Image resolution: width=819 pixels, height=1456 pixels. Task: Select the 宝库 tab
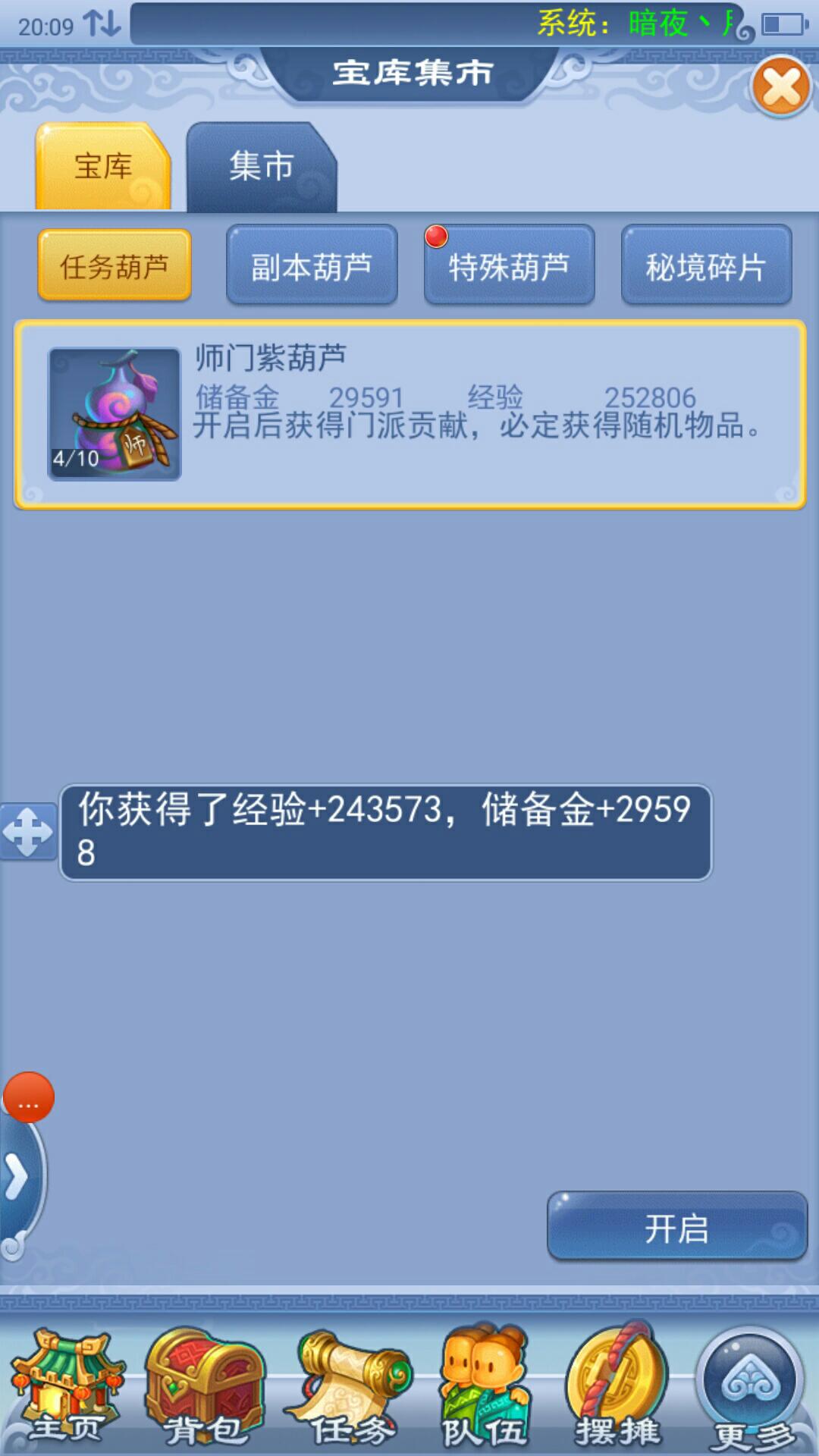[103, 167]
